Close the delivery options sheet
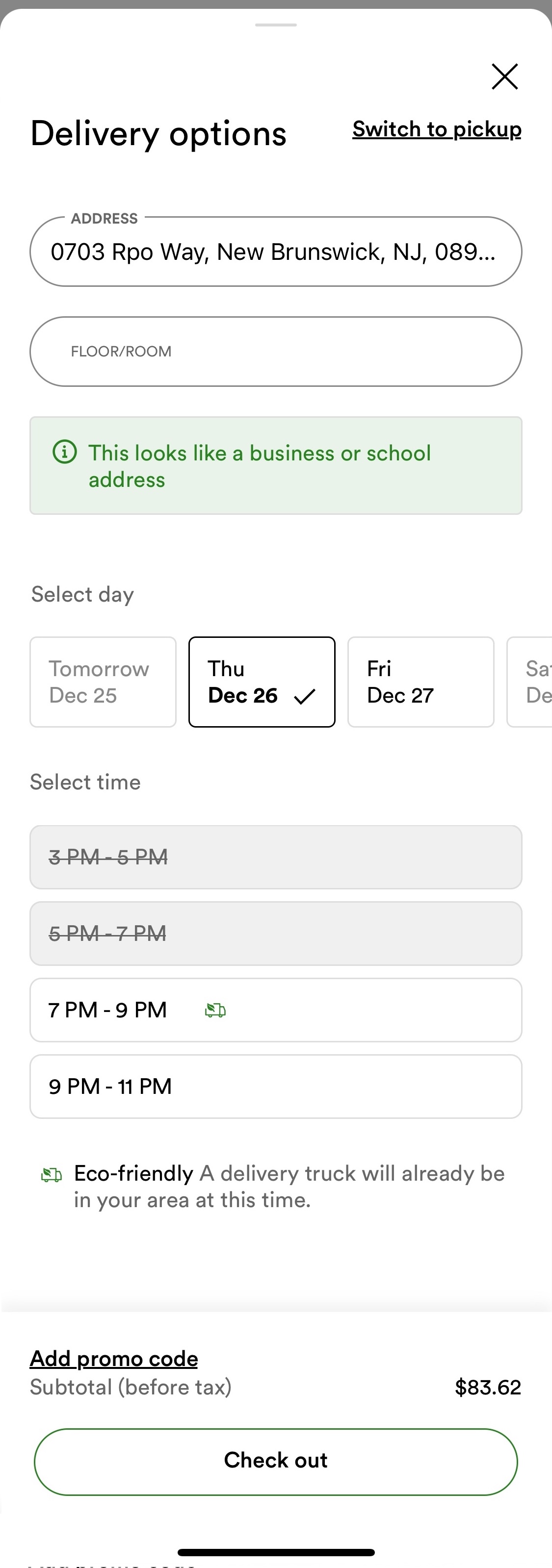The height and width of the screenshot is (1568, 552). (x=504, y=76)
